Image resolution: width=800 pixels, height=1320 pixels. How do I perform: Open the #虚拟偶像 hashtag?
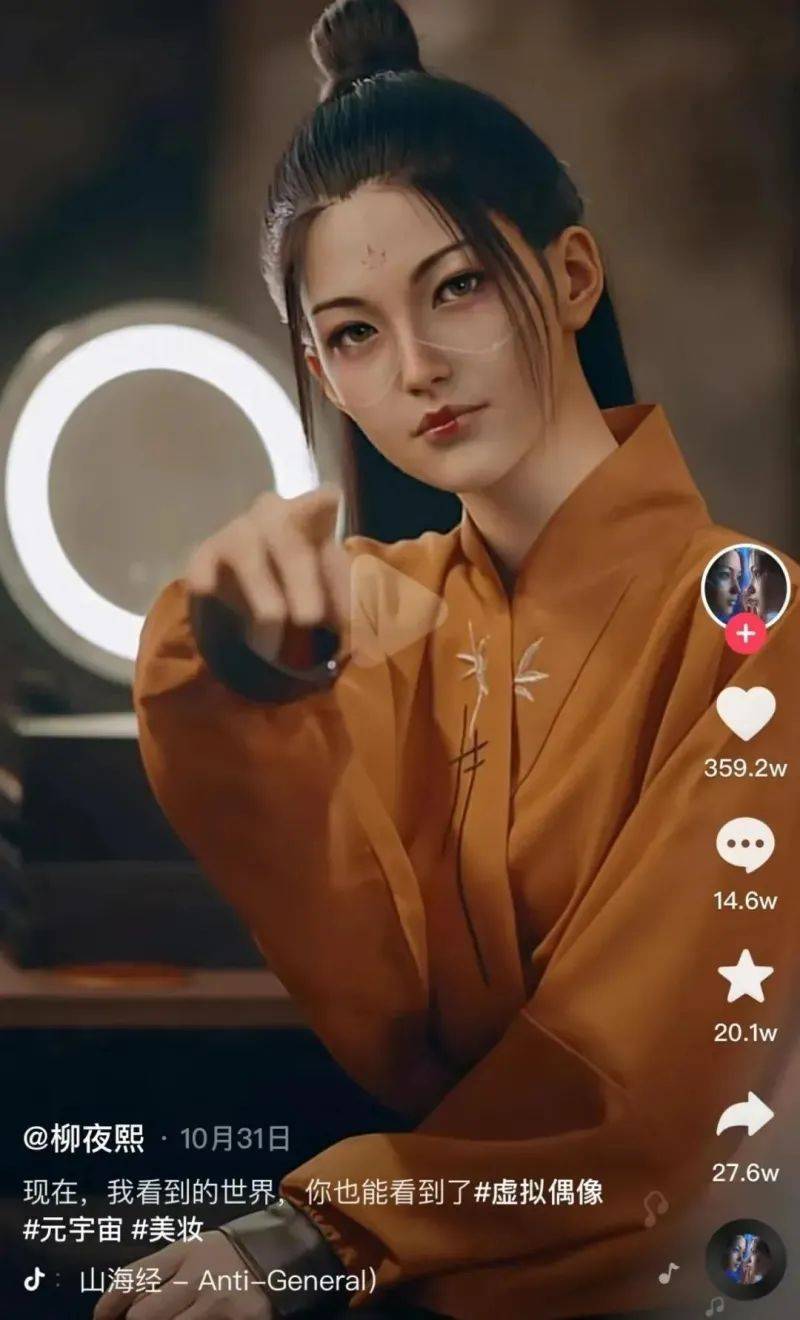pos(538,1193)
